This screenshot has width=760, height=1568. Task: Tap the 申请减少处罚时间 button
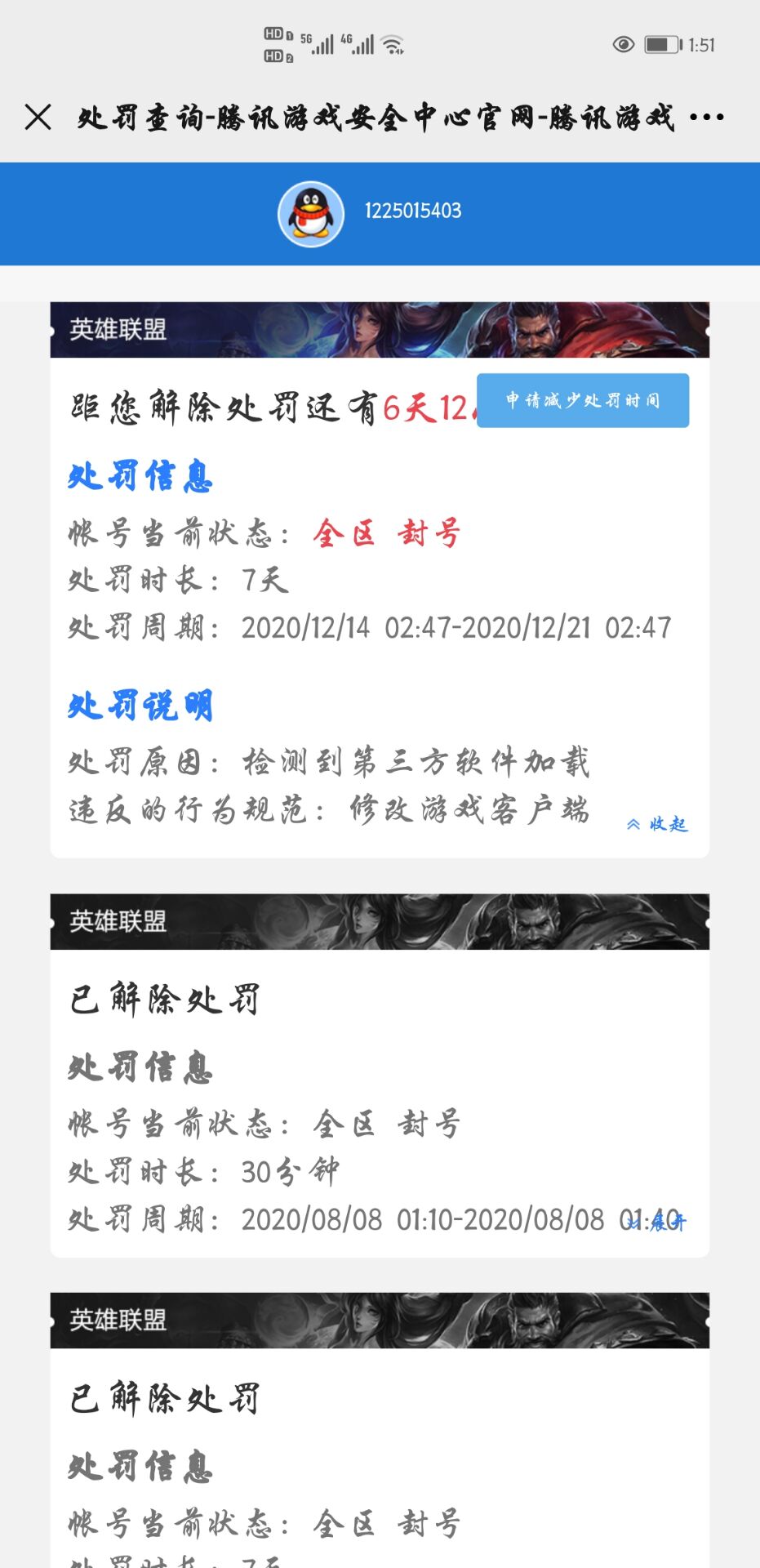point(583,400)
